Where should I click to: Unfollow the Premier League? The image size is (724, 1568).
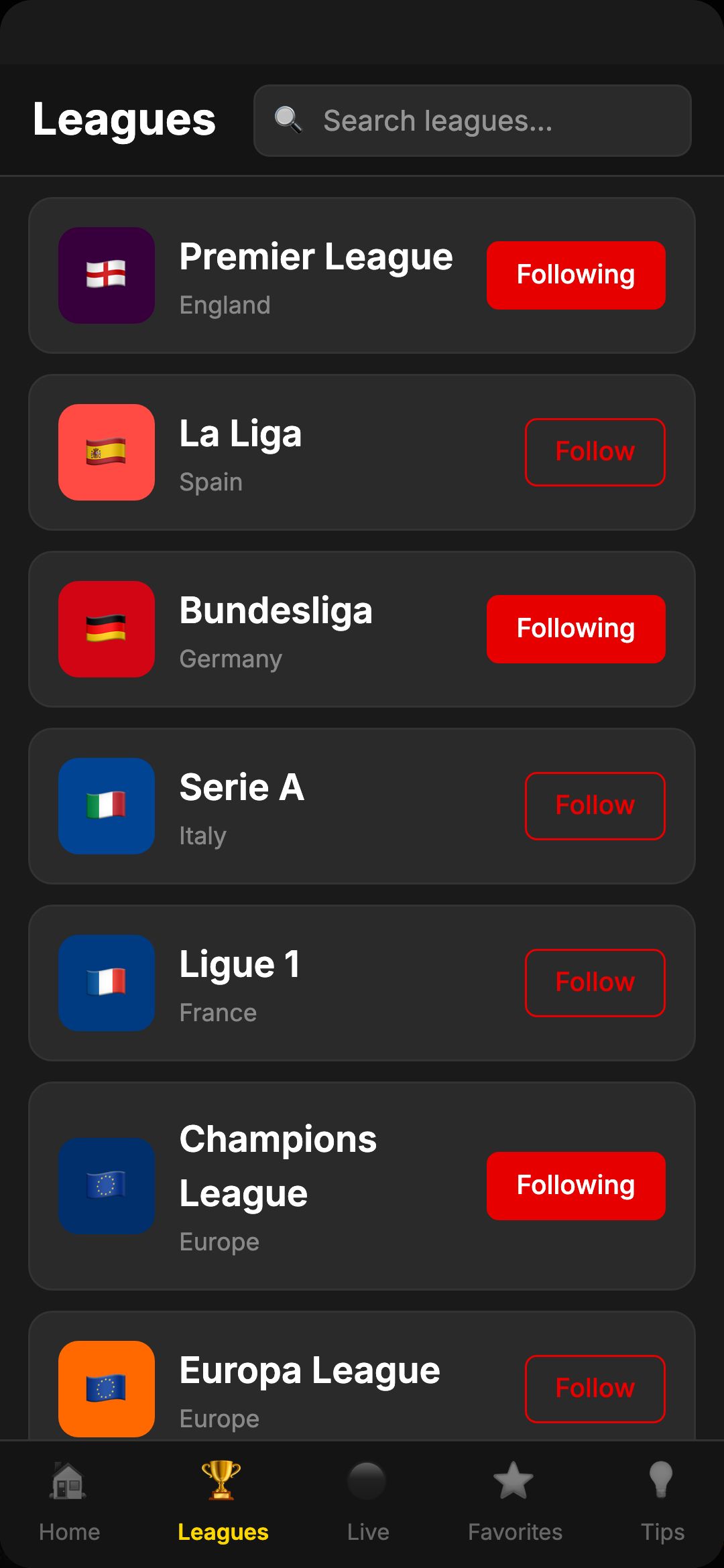575,275
